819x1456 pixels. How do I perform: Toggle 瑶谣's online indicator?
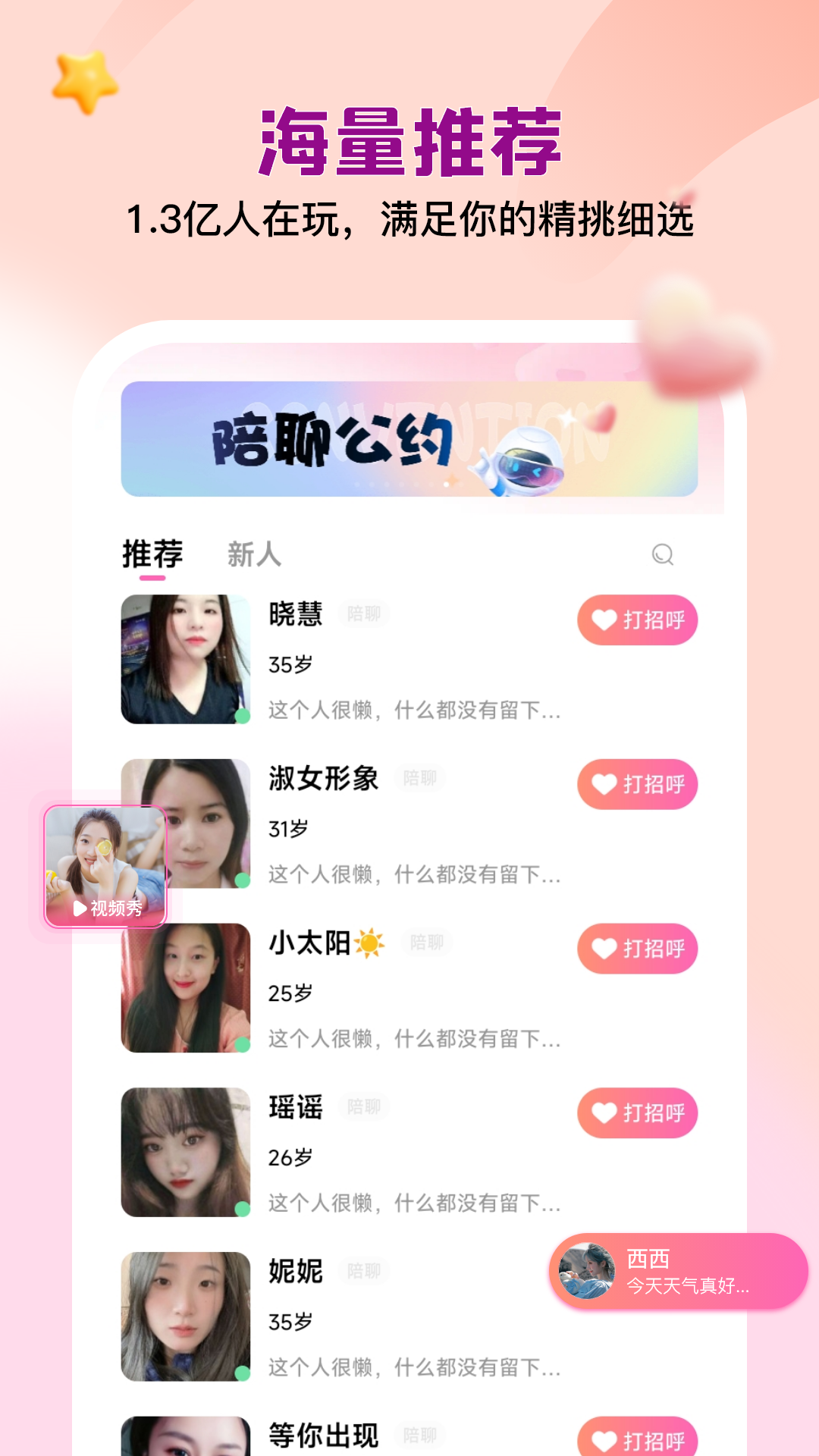(x=241, y=1210)
